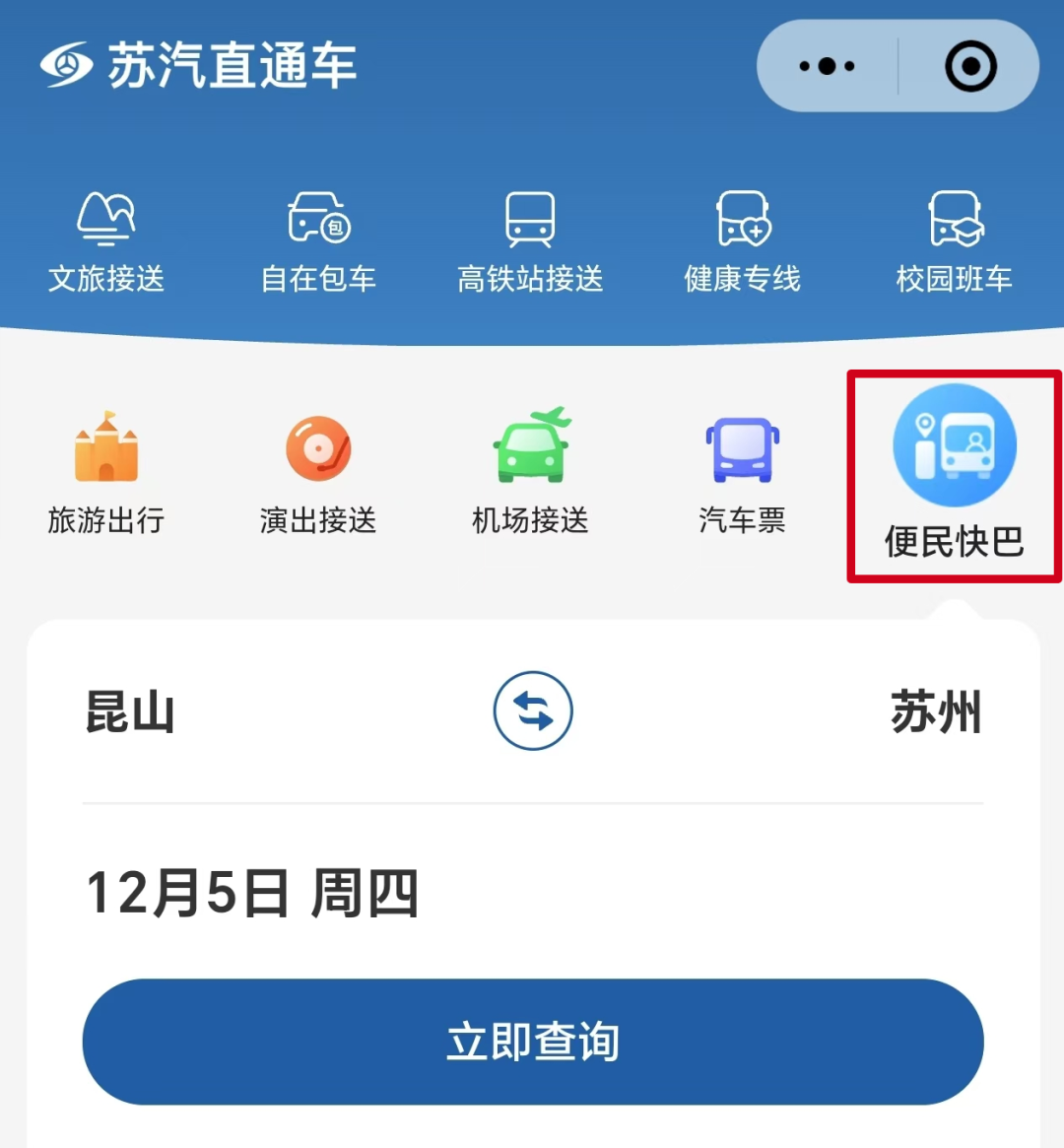Image resolution: width=1064 pixels, height=1148 pixels.
Task: Switch to 演出接送 category
Action: click(318, 473)
